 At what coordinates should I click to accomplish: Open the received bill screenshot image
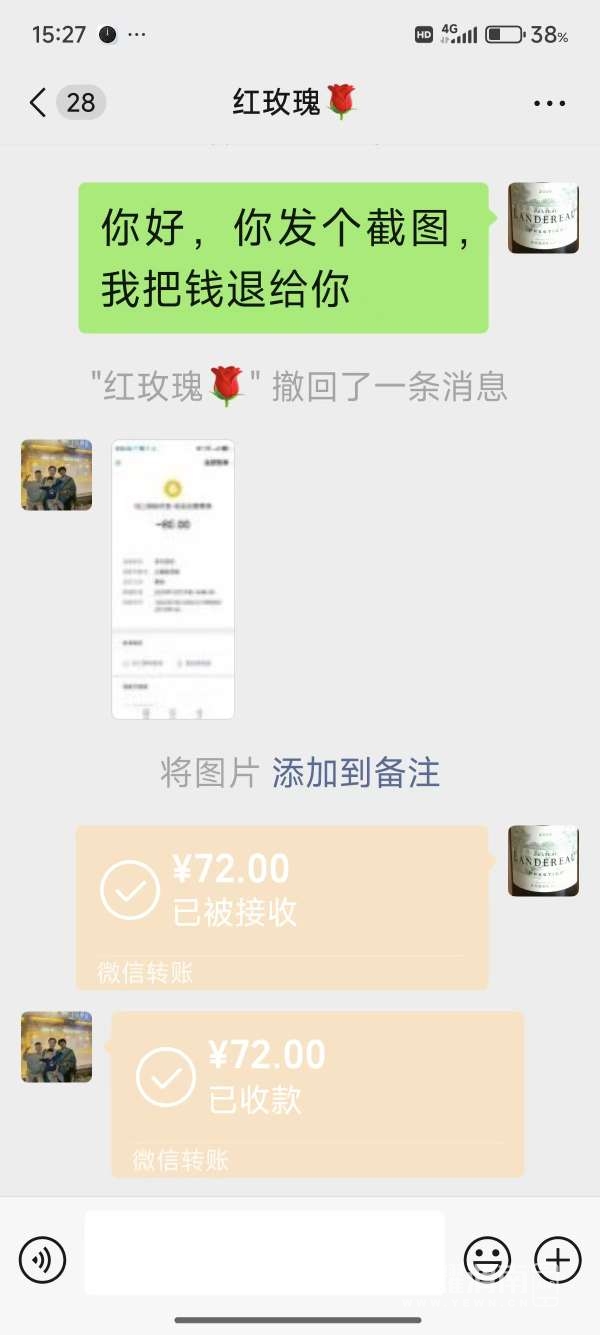click(173, 579)
